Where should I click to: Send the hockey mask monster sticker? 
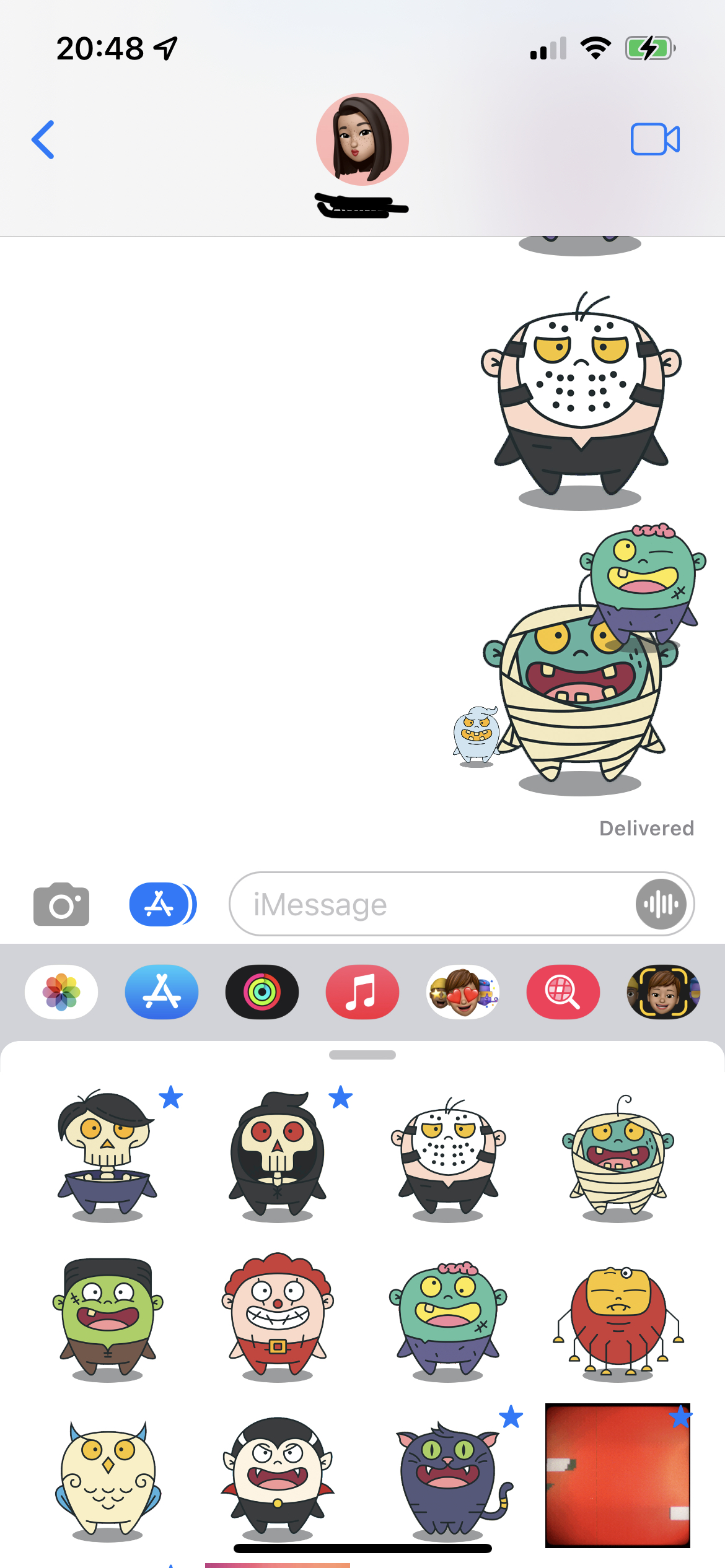click(448, 1155)
